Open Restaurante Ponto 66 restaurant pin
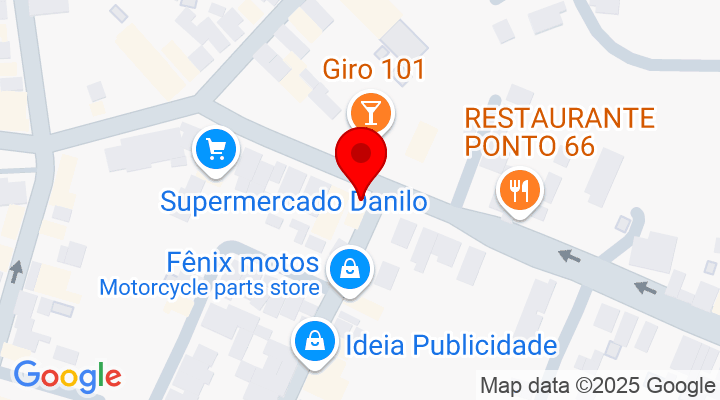 pyautogui.click(x=518, y=188)
